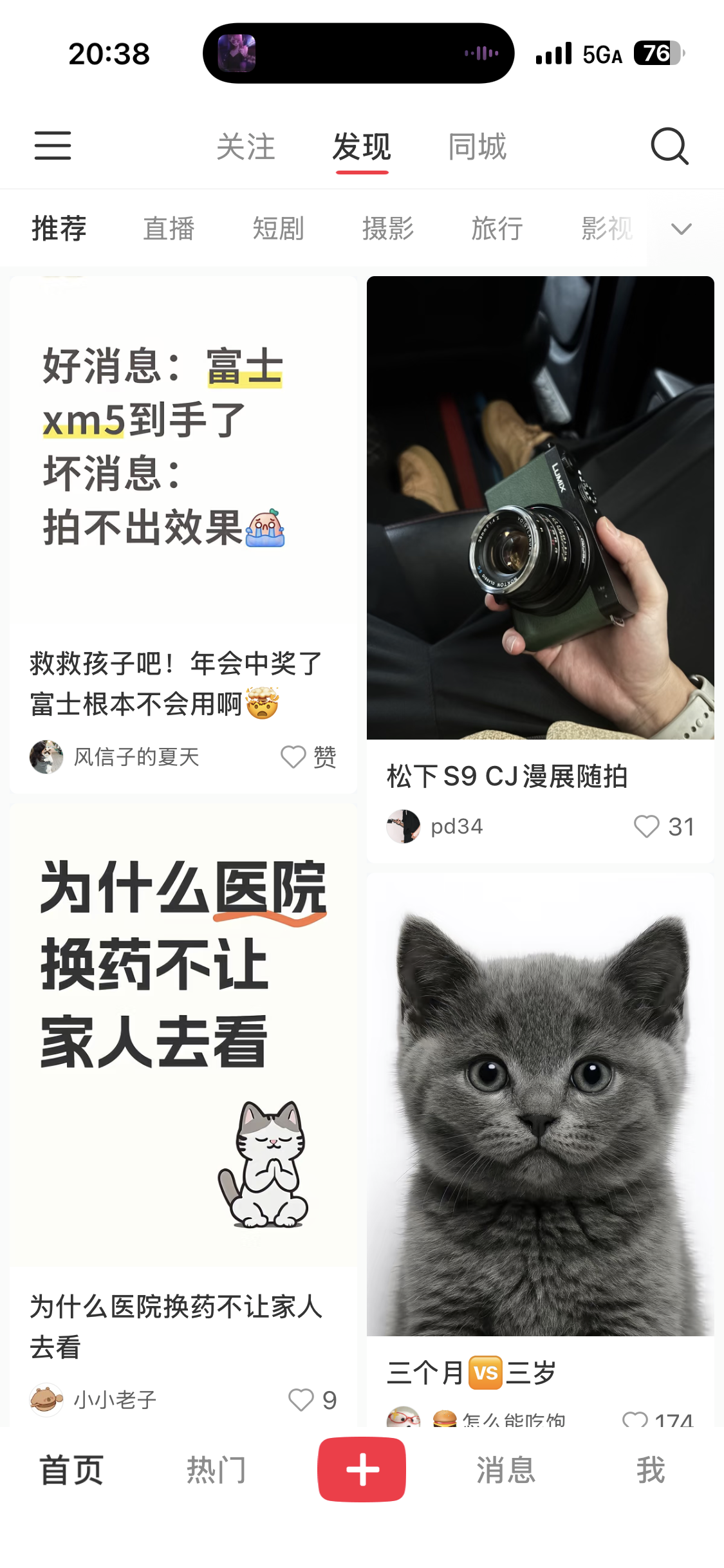Expand the category list chevron
The height and width of the screenshot is (1568, 724).
[681, 229]
